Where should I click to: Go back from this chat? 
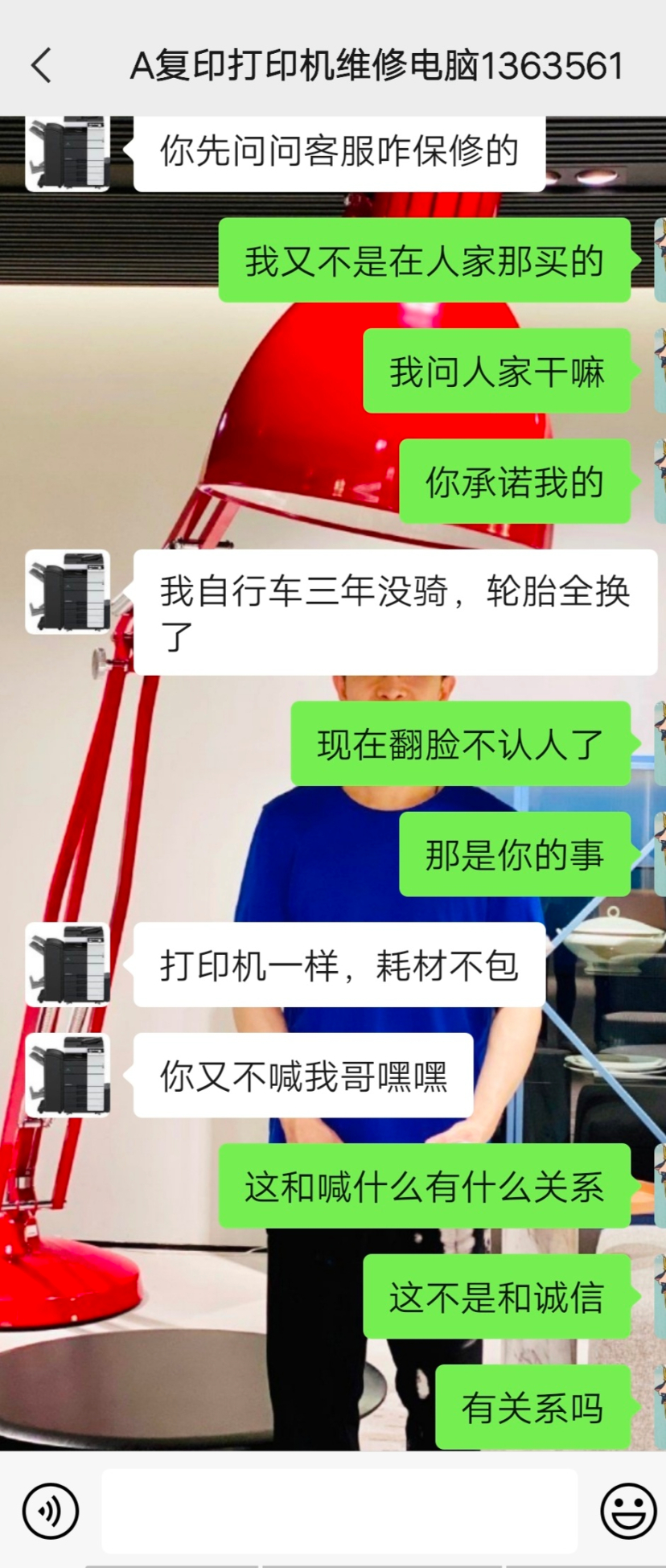42,65
